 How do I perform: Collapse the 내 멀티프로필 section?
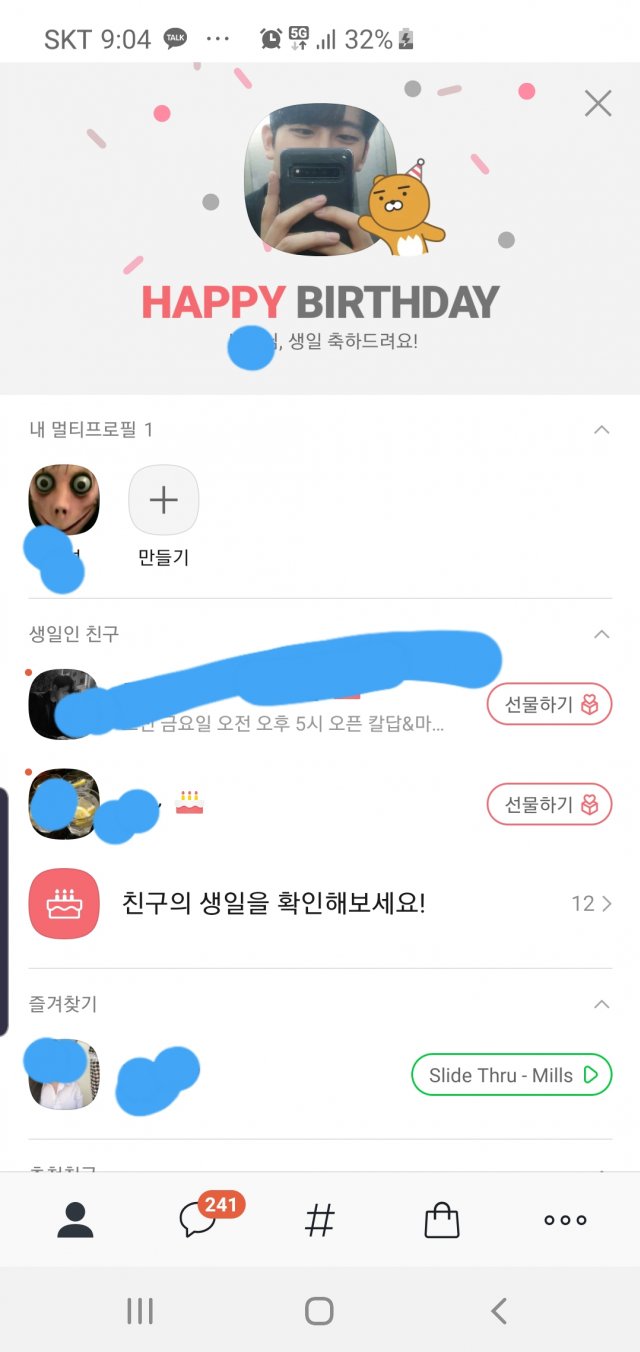point(601,430)
